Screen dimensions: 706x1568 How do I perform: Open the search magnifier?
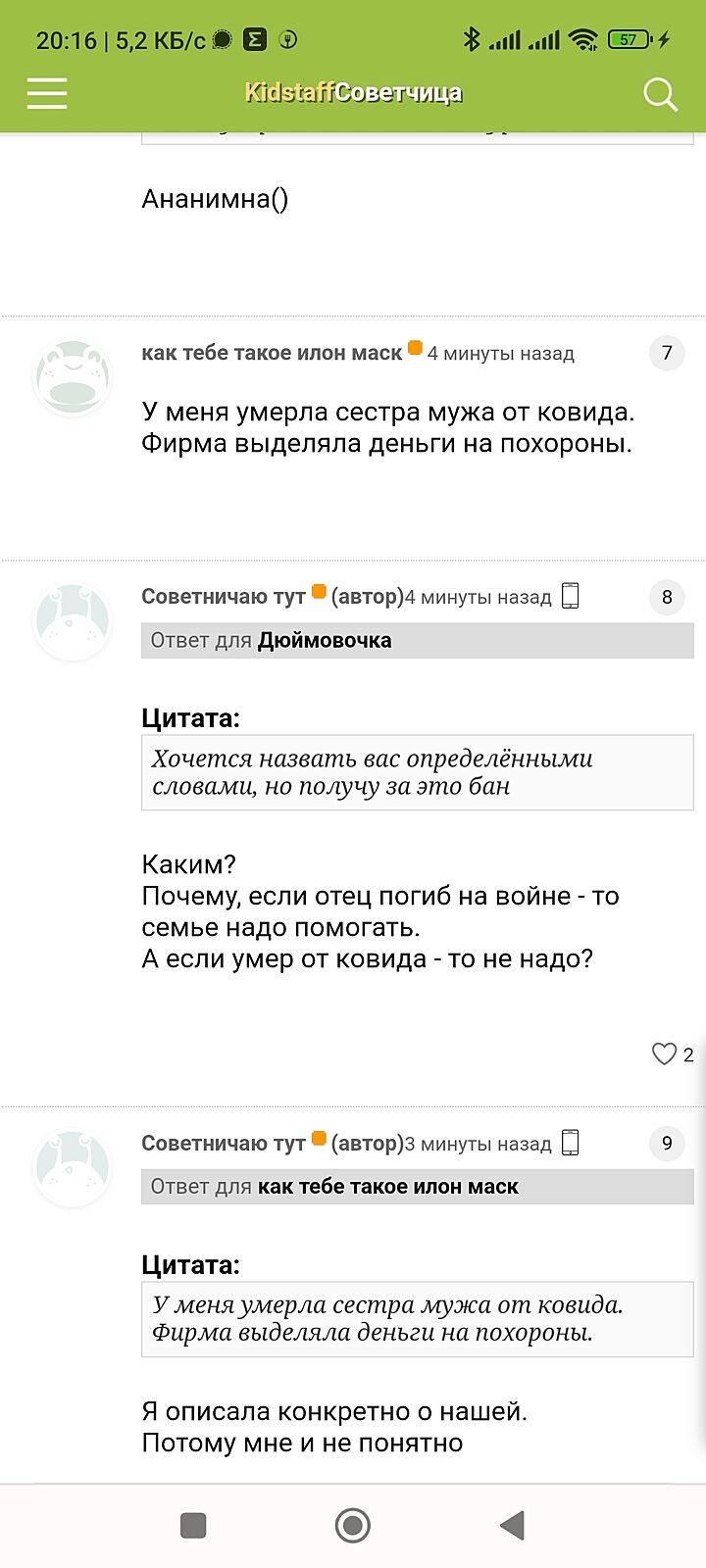click(660, 94)
